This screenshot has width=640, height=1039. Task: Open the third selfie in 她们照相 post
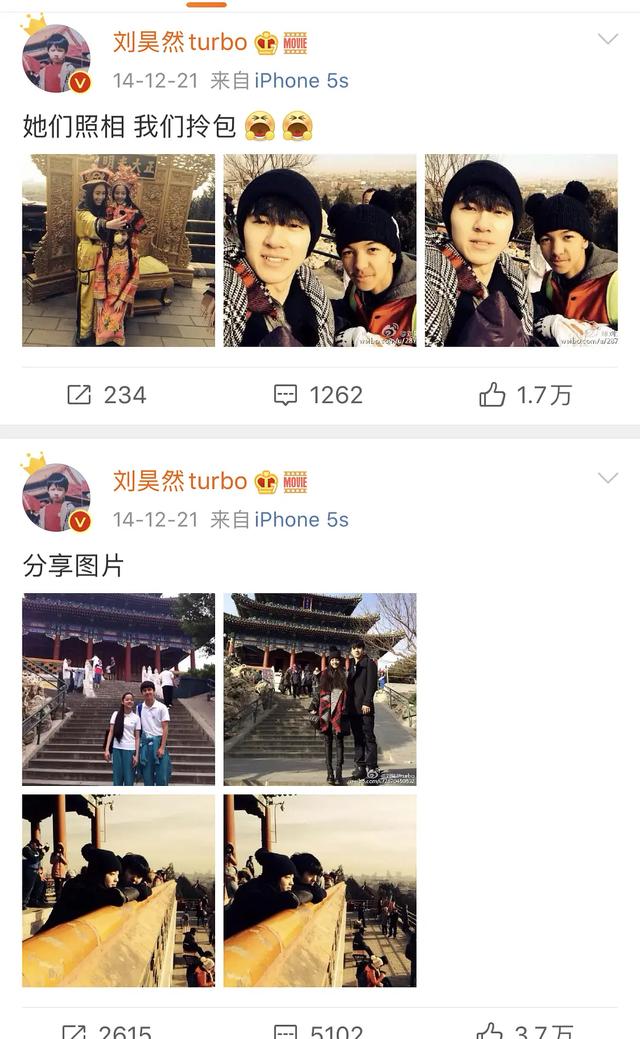tap(521, 250)
